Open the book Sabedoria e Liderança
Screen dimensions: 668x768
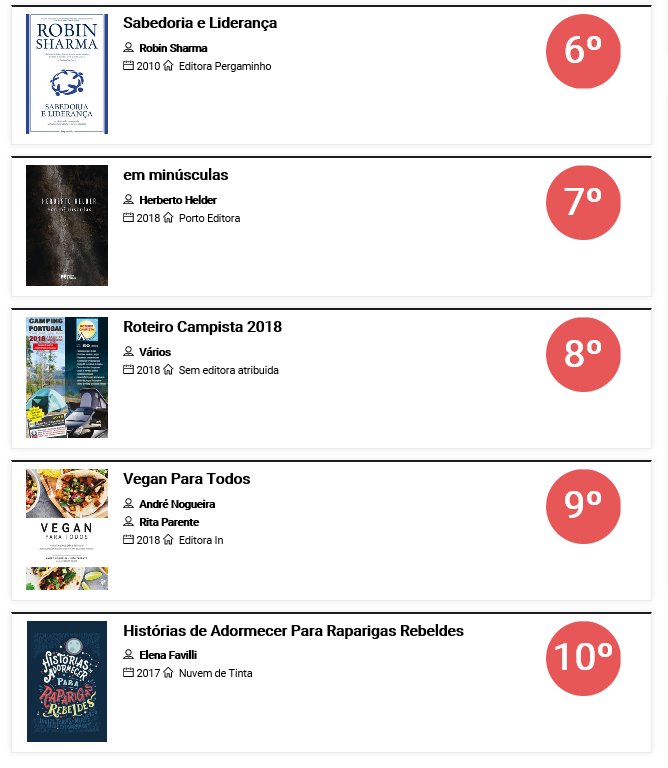(200, 23)
